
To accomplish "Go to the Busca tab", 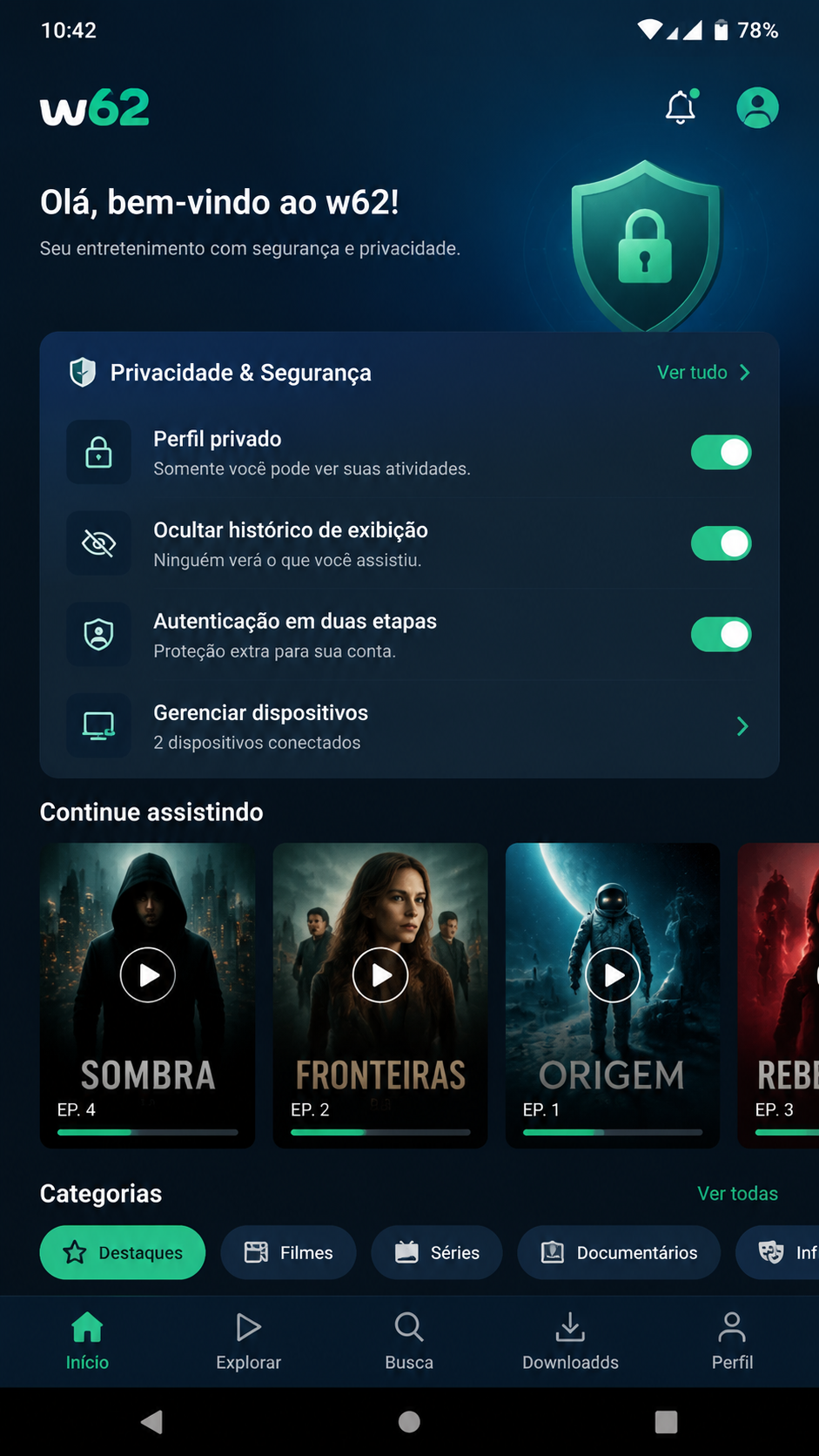I will [409, 1341].
